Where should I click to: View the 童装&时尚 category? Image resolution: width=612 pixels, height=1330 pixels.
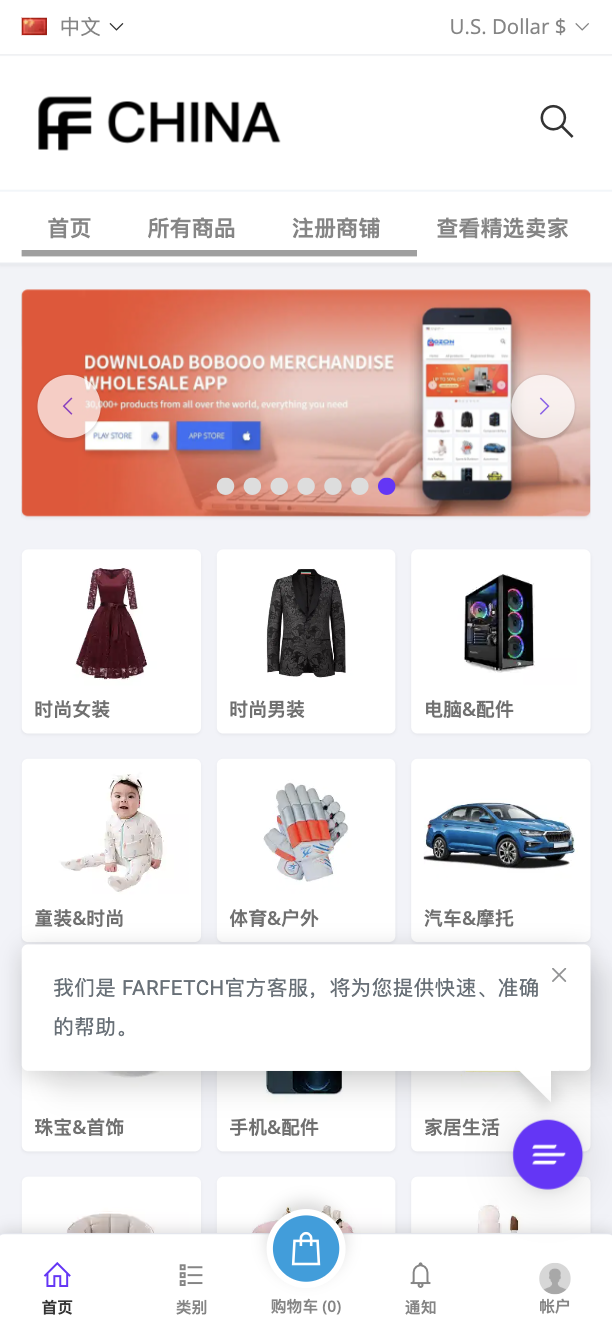111,850
